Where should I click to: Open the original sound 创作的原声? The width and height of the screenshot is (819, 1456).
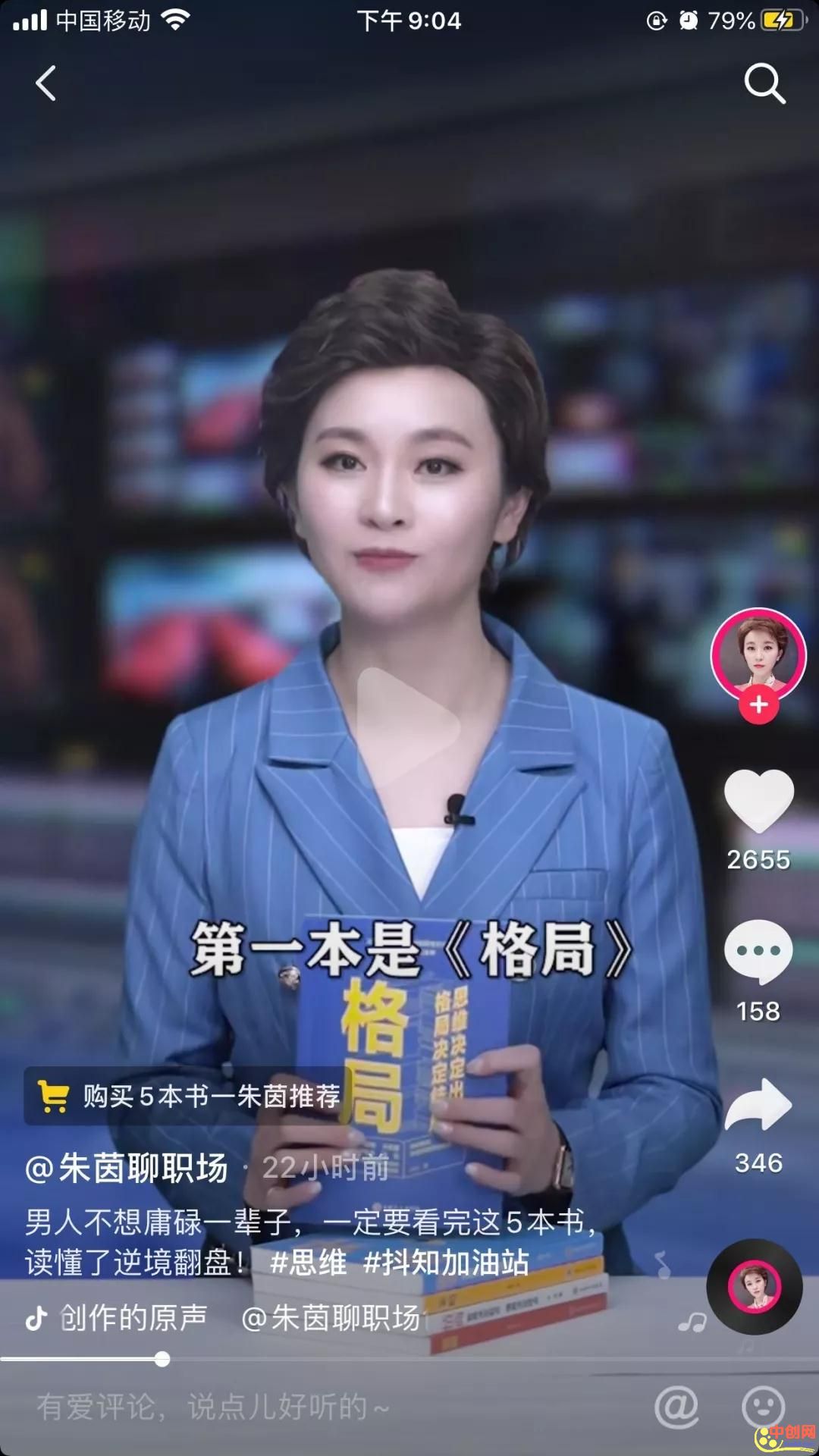click(133, 1318)
